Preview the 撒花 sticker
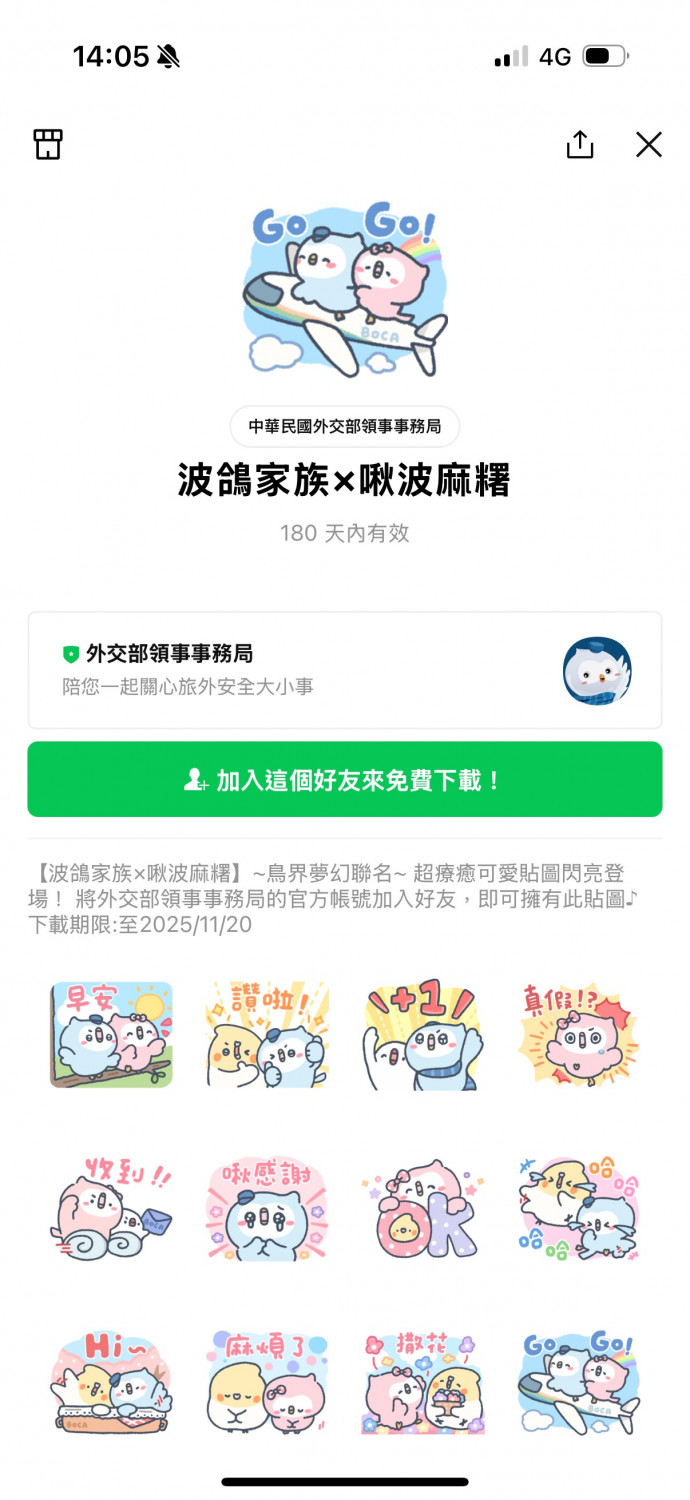Viewport: 690px width, 1500px height. point(423,1383)
